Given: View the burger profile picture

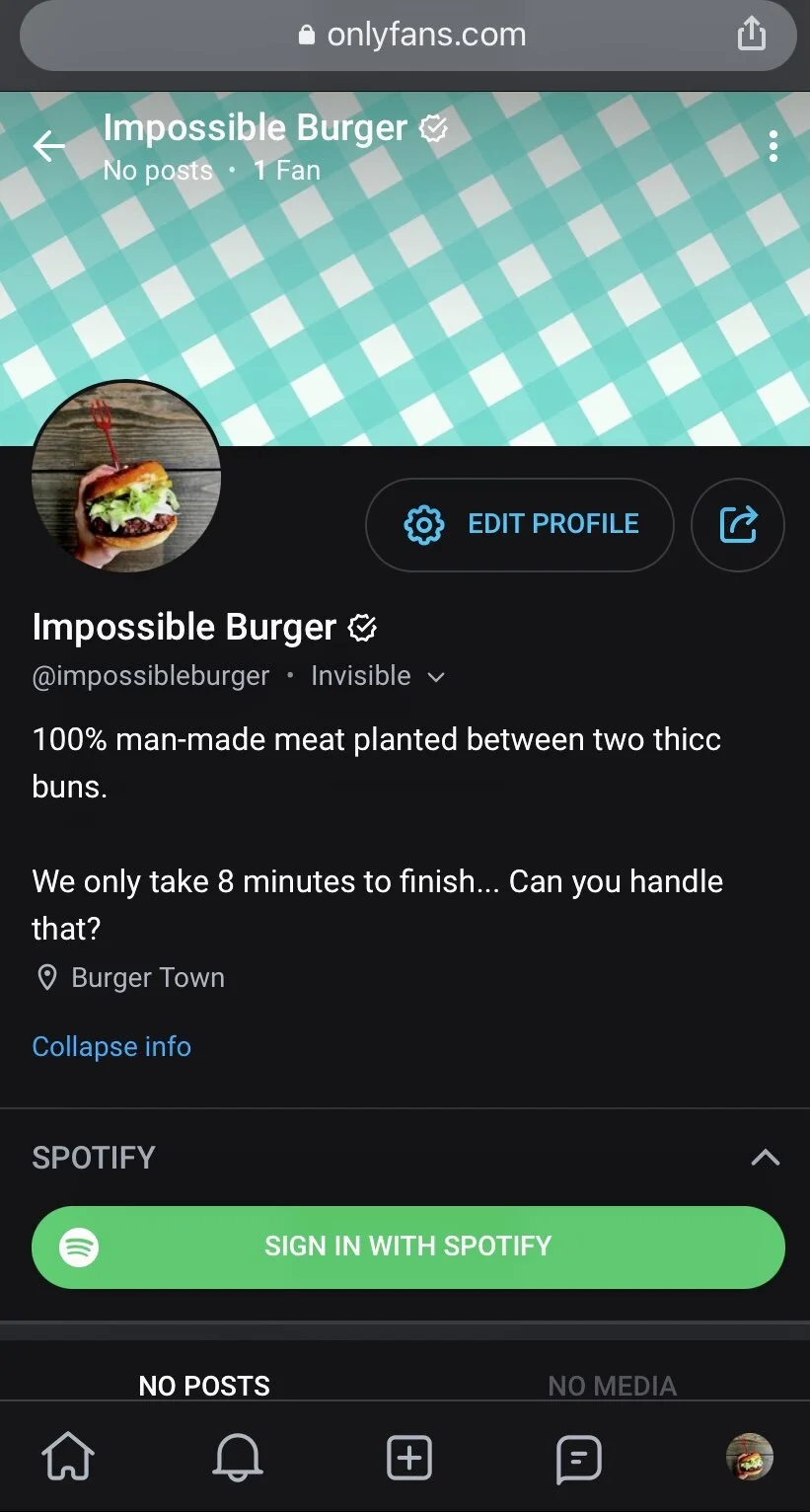Looking at the screenshot, I should click(126, 477).
